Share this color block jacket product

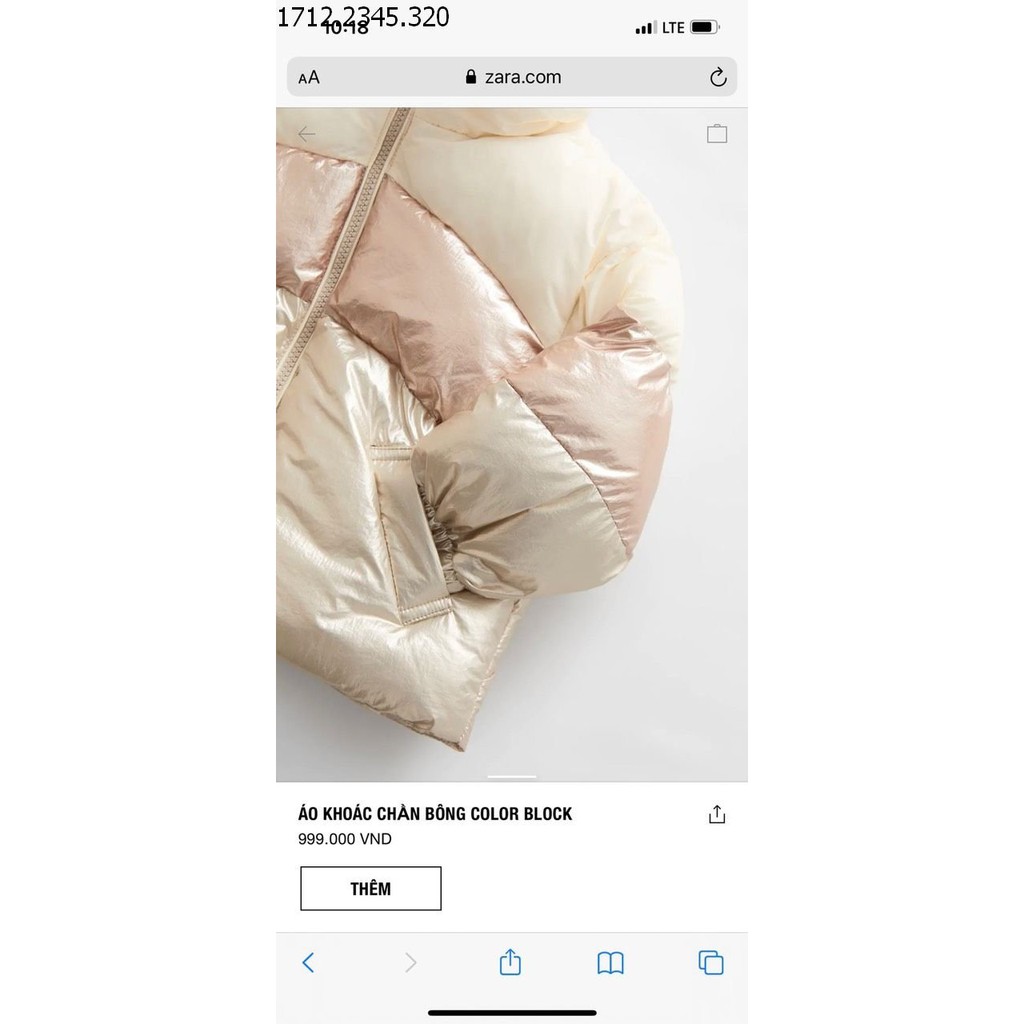[716, 815]
